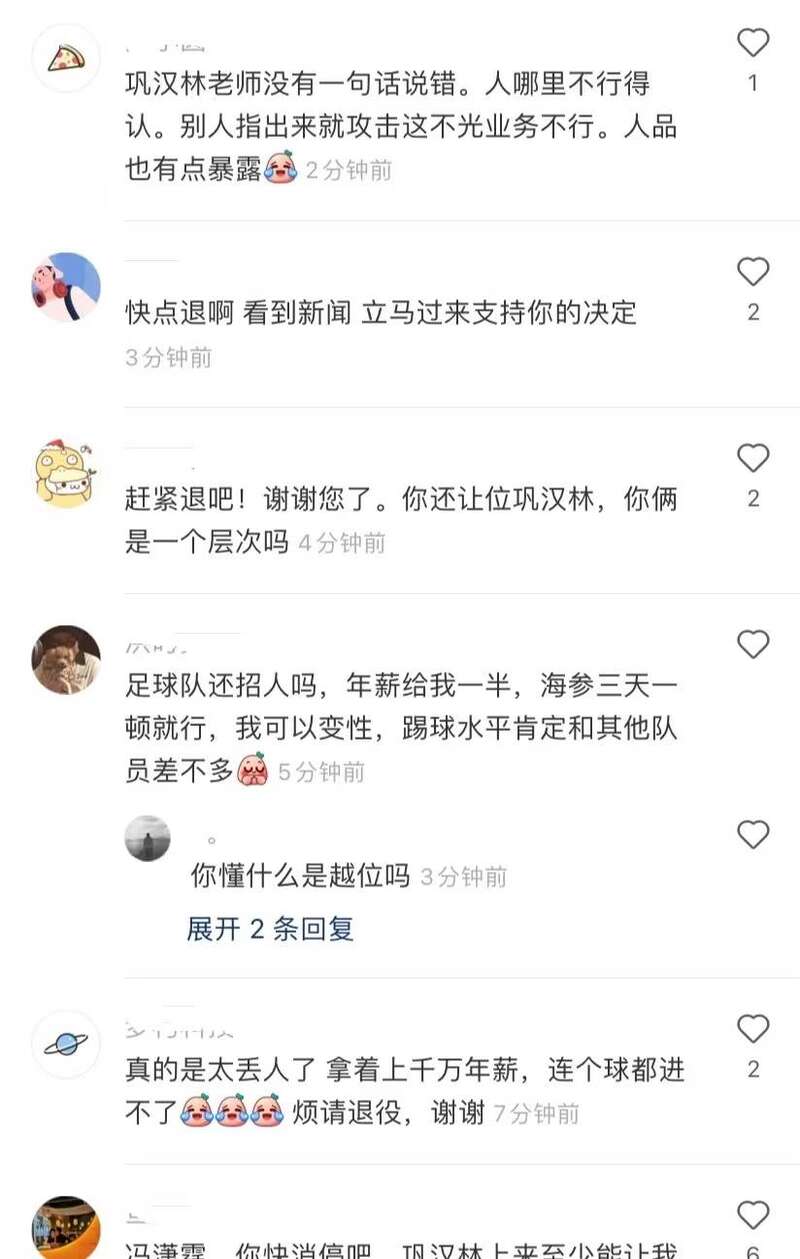Like the comment 赶紧退吧！谢谢您了
Viewport: 800px width, 1259px height.
pyautogui.click(x=753, y=458)
